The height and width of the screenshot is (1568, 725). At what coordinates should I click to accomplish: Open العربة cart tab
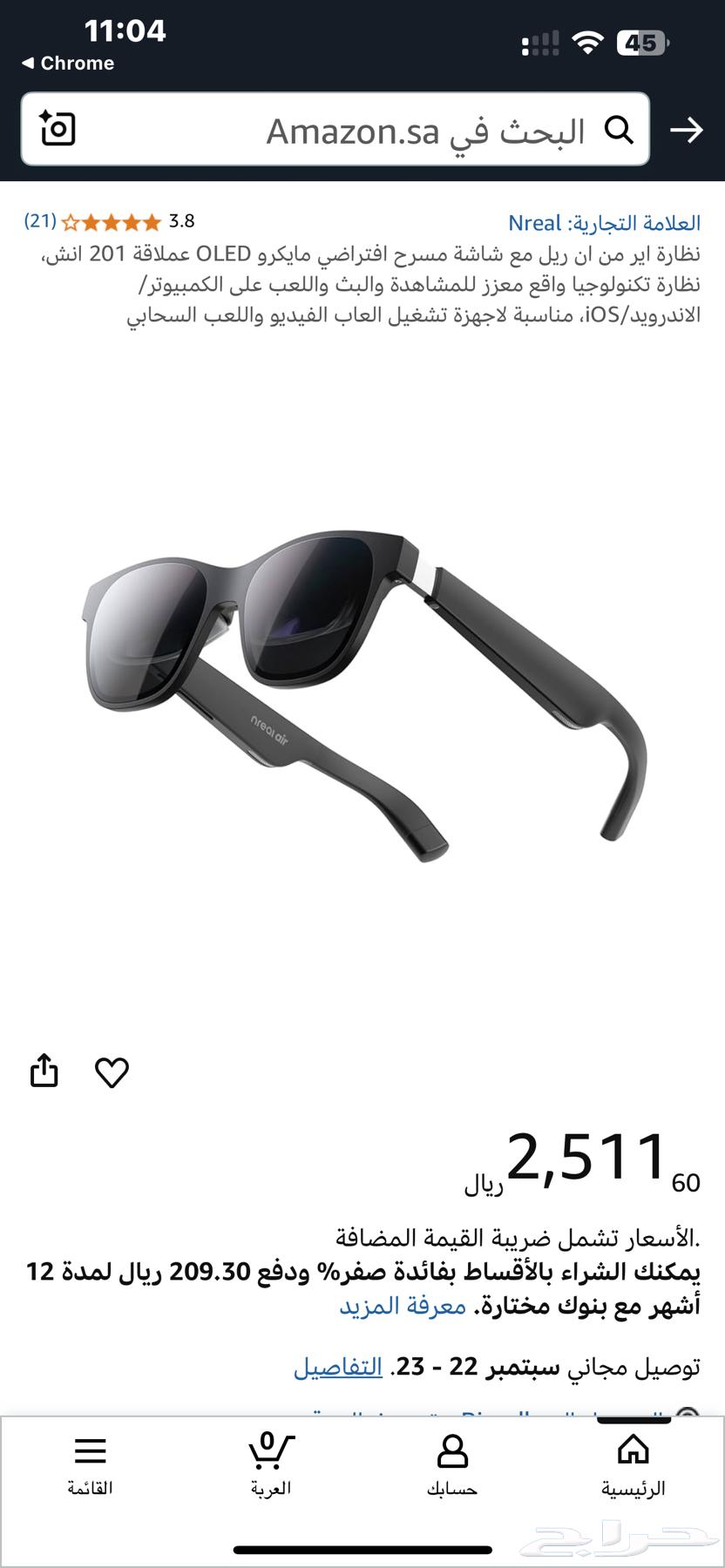tap(271, 1464)
